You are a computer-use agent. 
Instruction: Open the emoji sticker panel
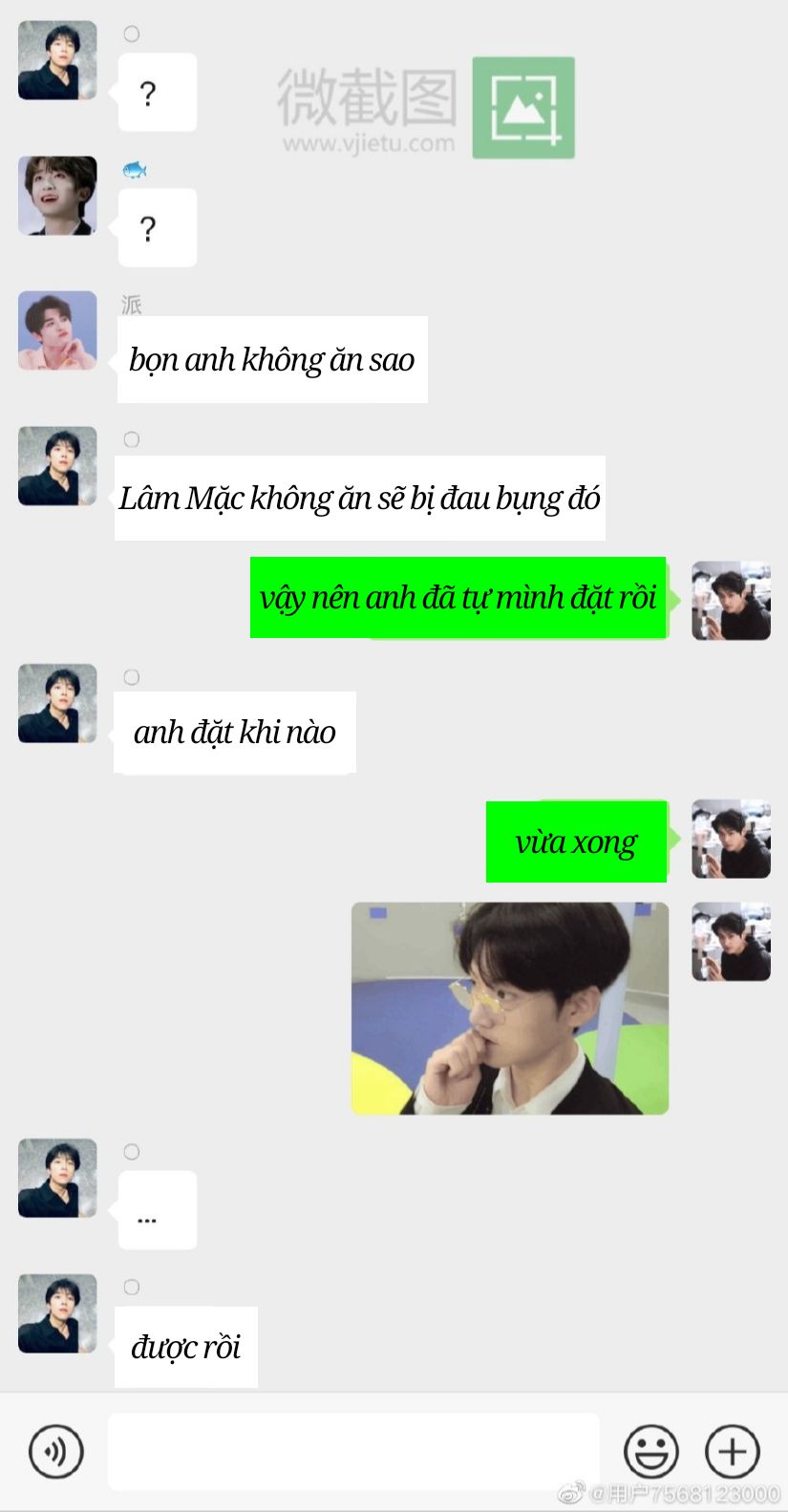(651, 1451)
